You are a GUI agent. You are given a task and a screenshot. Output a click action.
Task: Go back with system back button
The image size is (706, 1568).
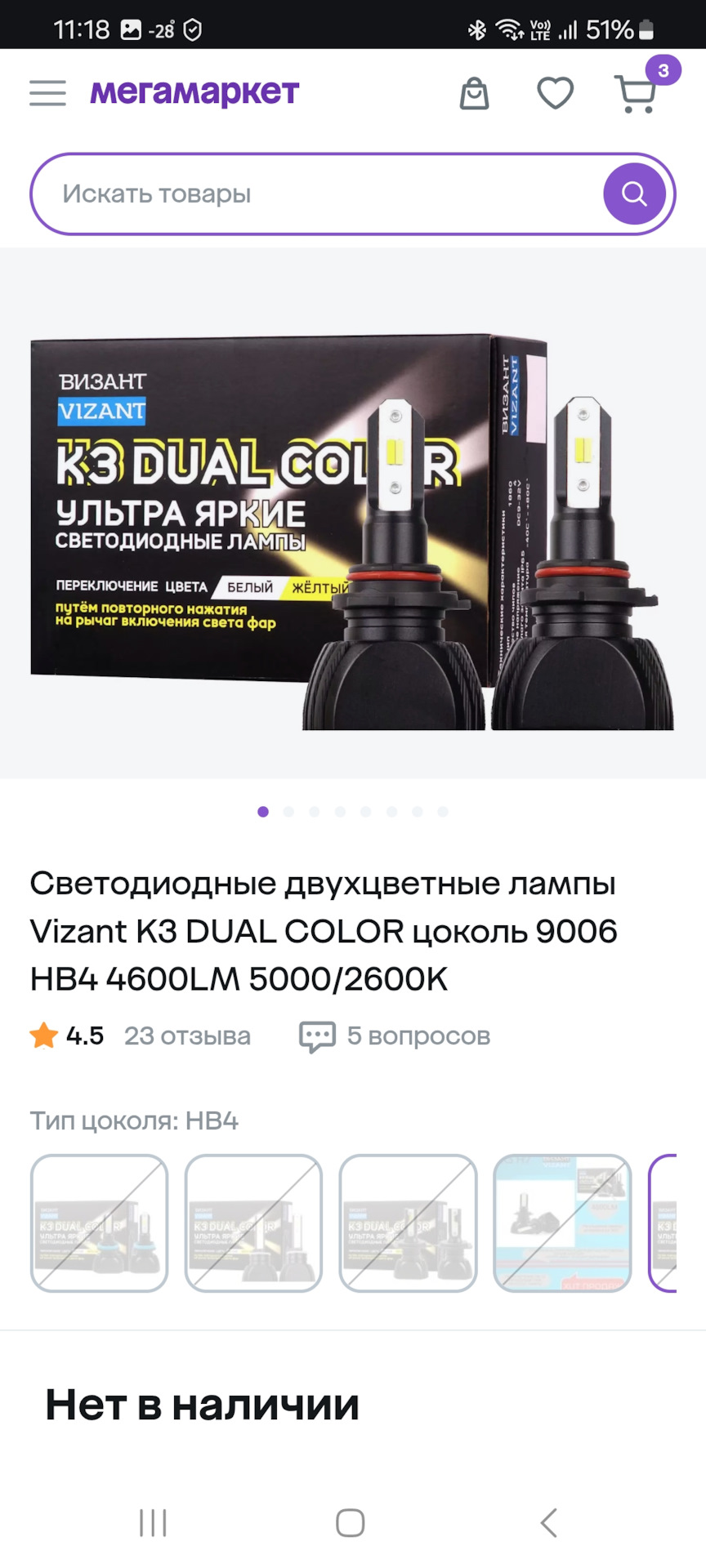(x=549, y=1523)
